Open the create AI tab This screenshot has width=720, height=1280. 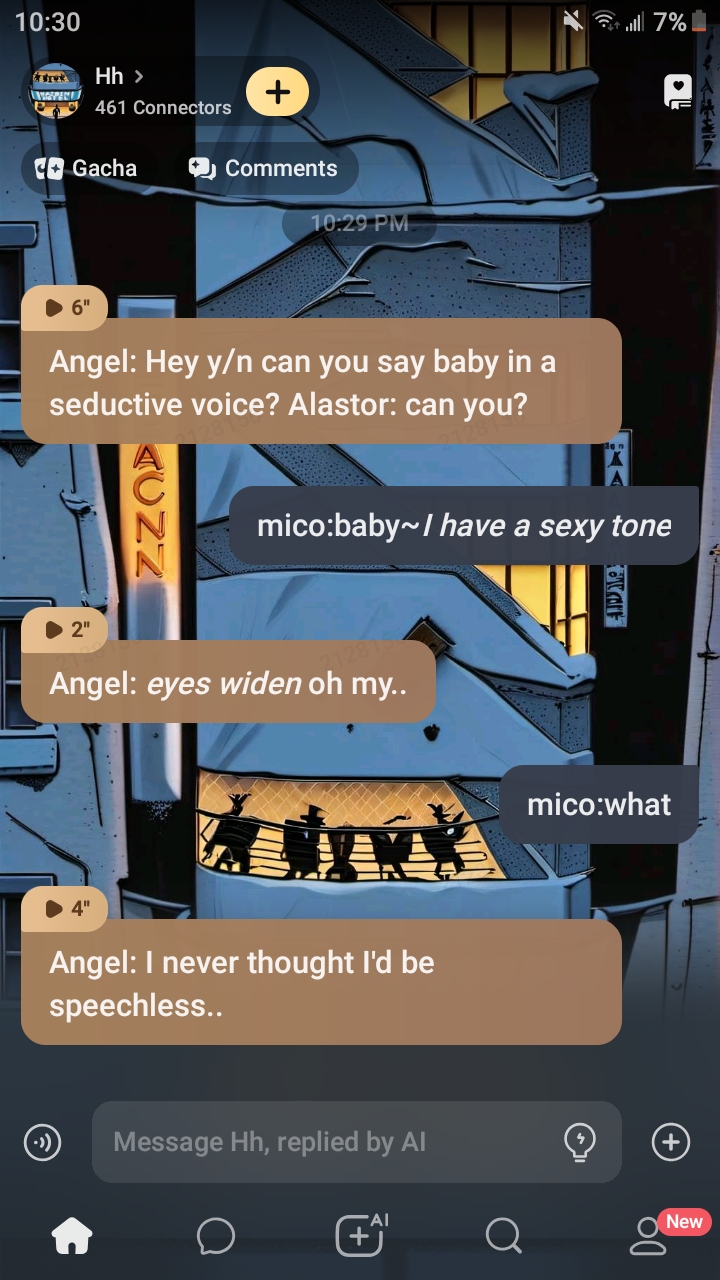tap(360, 1236)
